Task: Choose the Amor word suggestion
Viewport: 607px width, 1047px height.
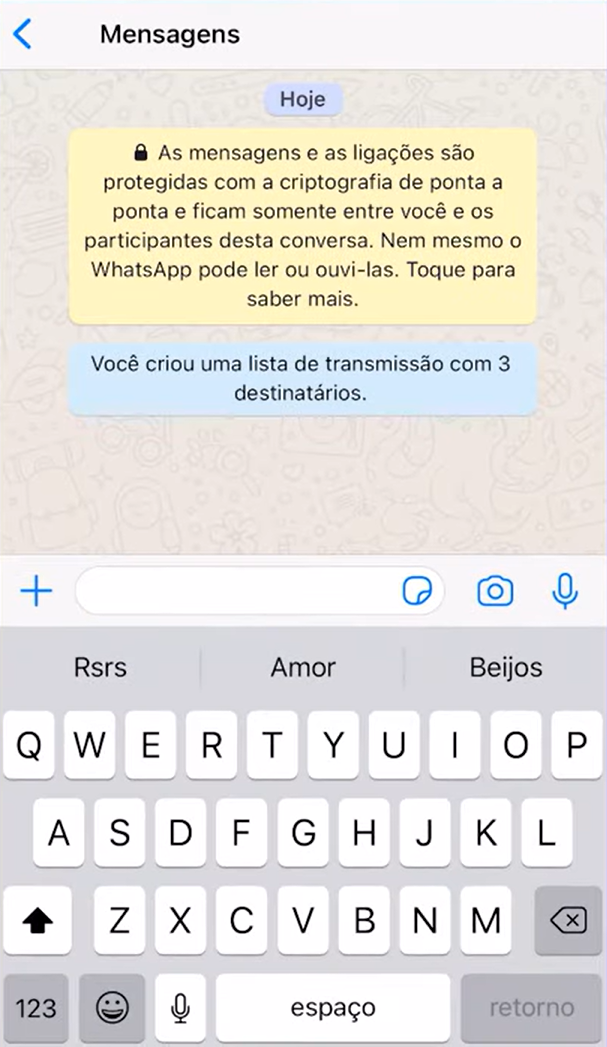Action: (303, 667)
